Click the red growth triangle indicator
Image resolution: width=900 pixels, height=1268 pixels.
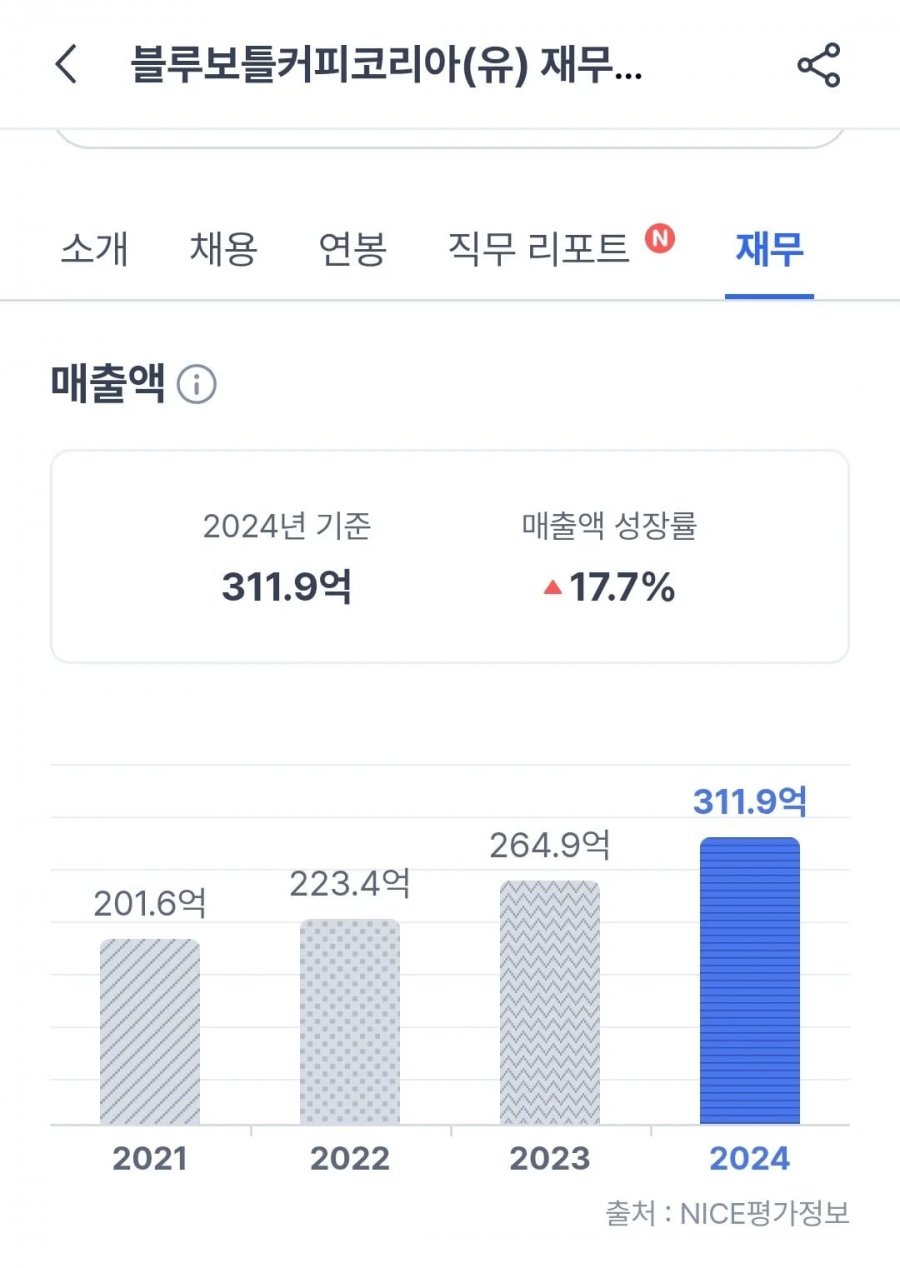553,588
